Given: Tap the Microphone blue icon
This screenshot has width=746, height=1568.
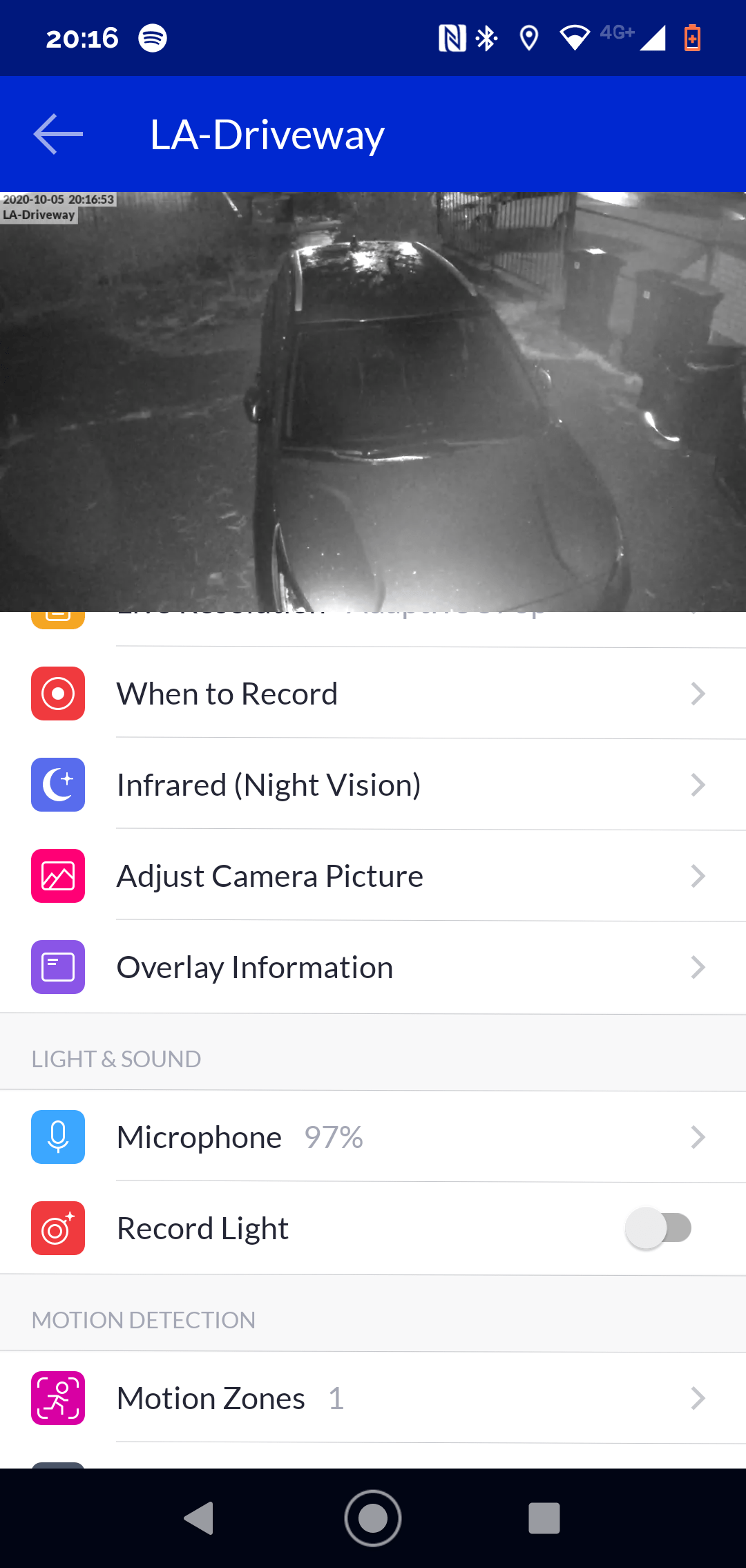Looking at the screenshot, I should pyautogui.click(x=57, y=1137).
